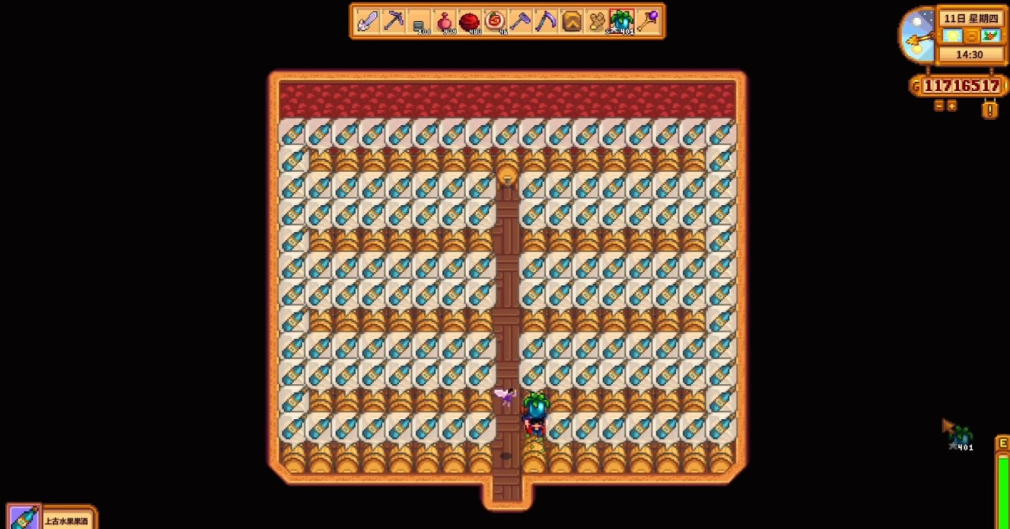Select the swirl food item in toolbar
Viewport: 1010px width, 529px height.
coord(495,21)
